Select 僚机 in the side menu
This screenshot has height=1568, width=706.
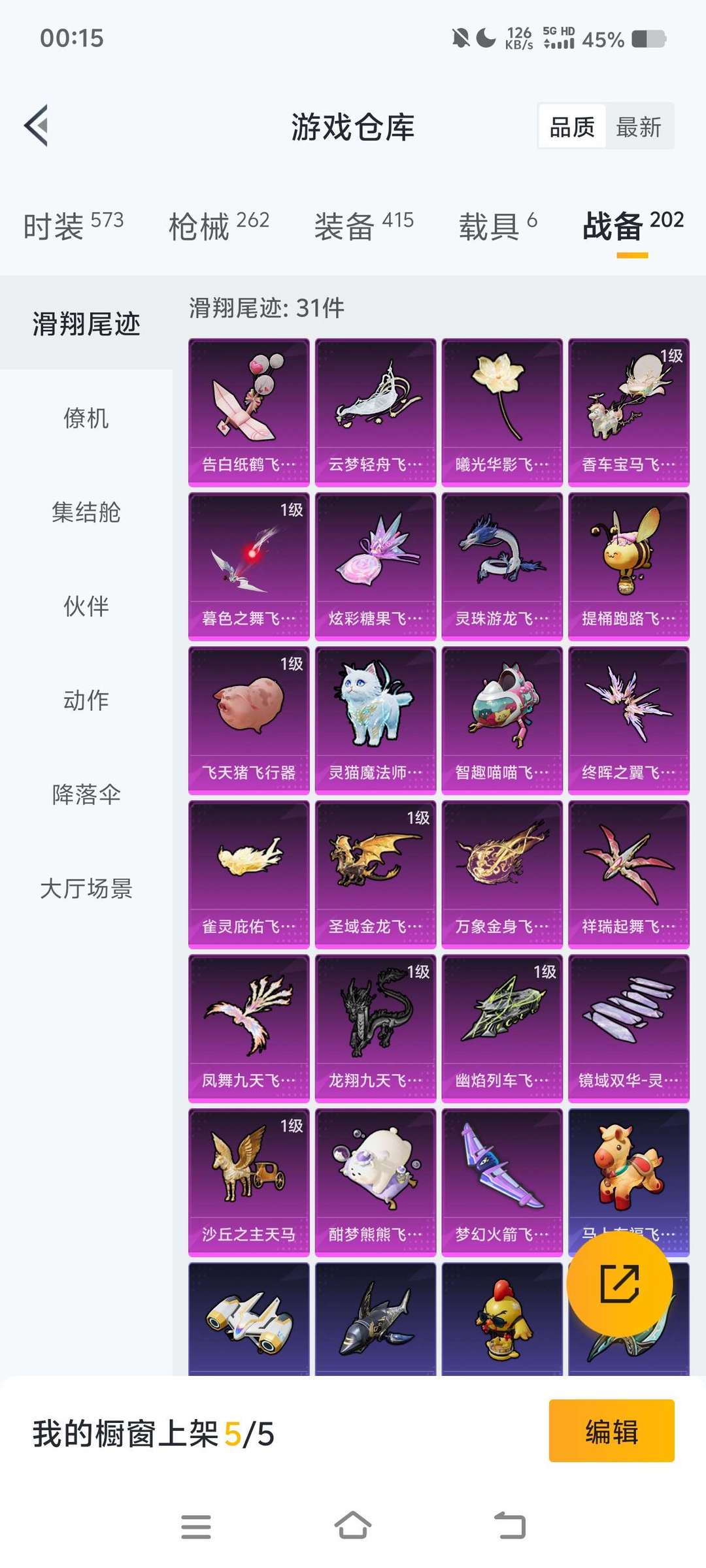(86, 418)
